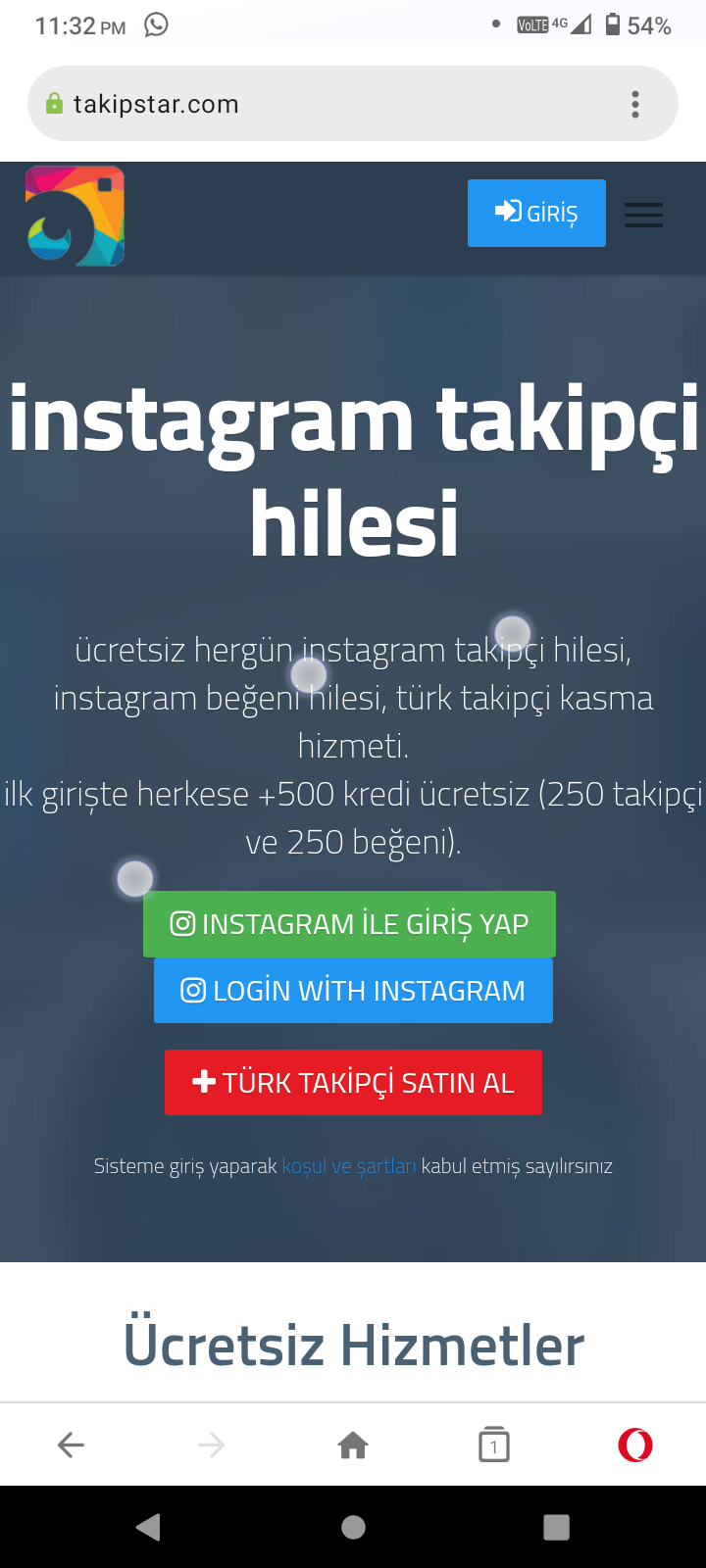This screenshot has width=706, height=1568.
Task: Tap the takipstar logo
Action: click(75, 217)
